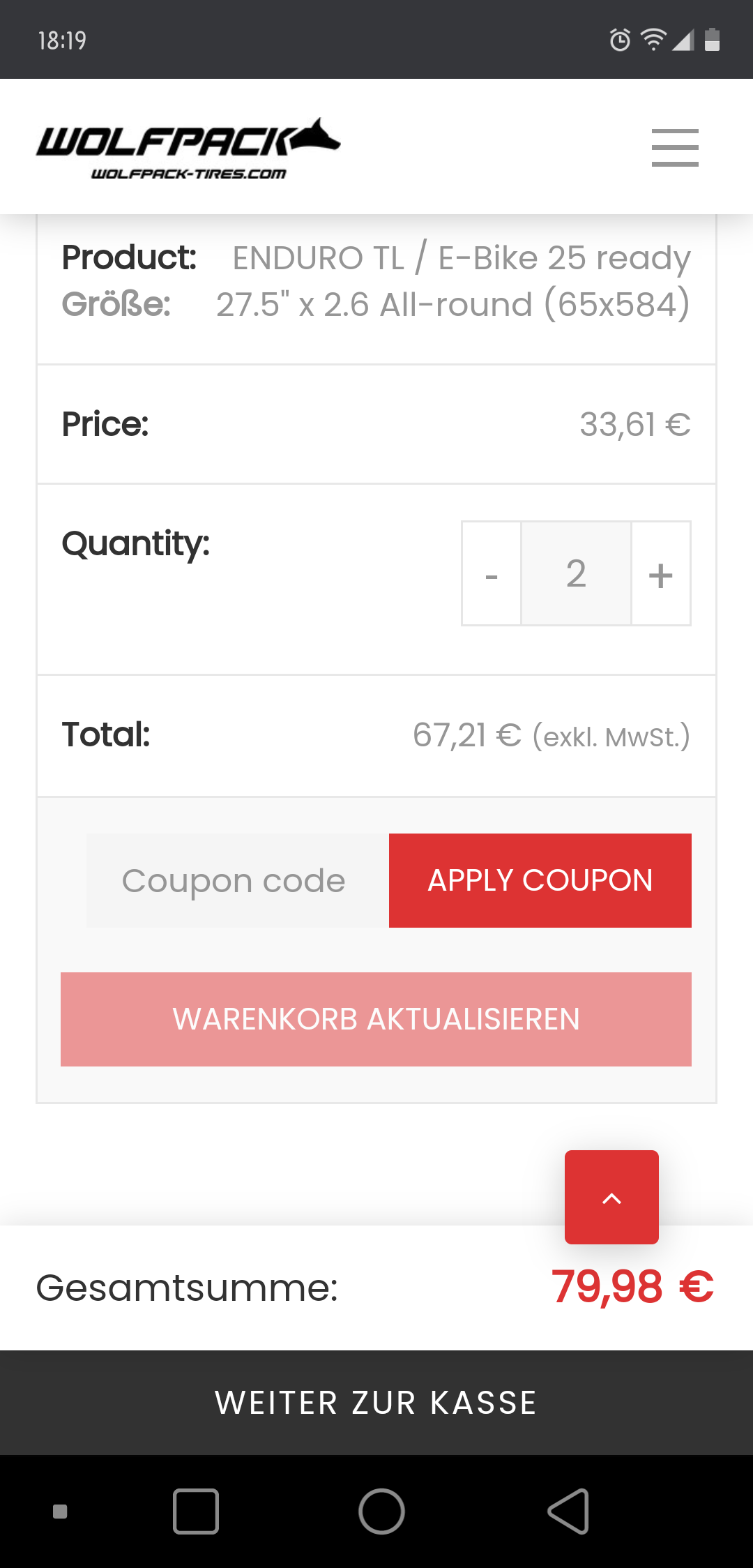Apply the coupon code
Image resolution: width=753 pixels, height=1568 pixels.
pyautogui.click(x=540, y=880)
